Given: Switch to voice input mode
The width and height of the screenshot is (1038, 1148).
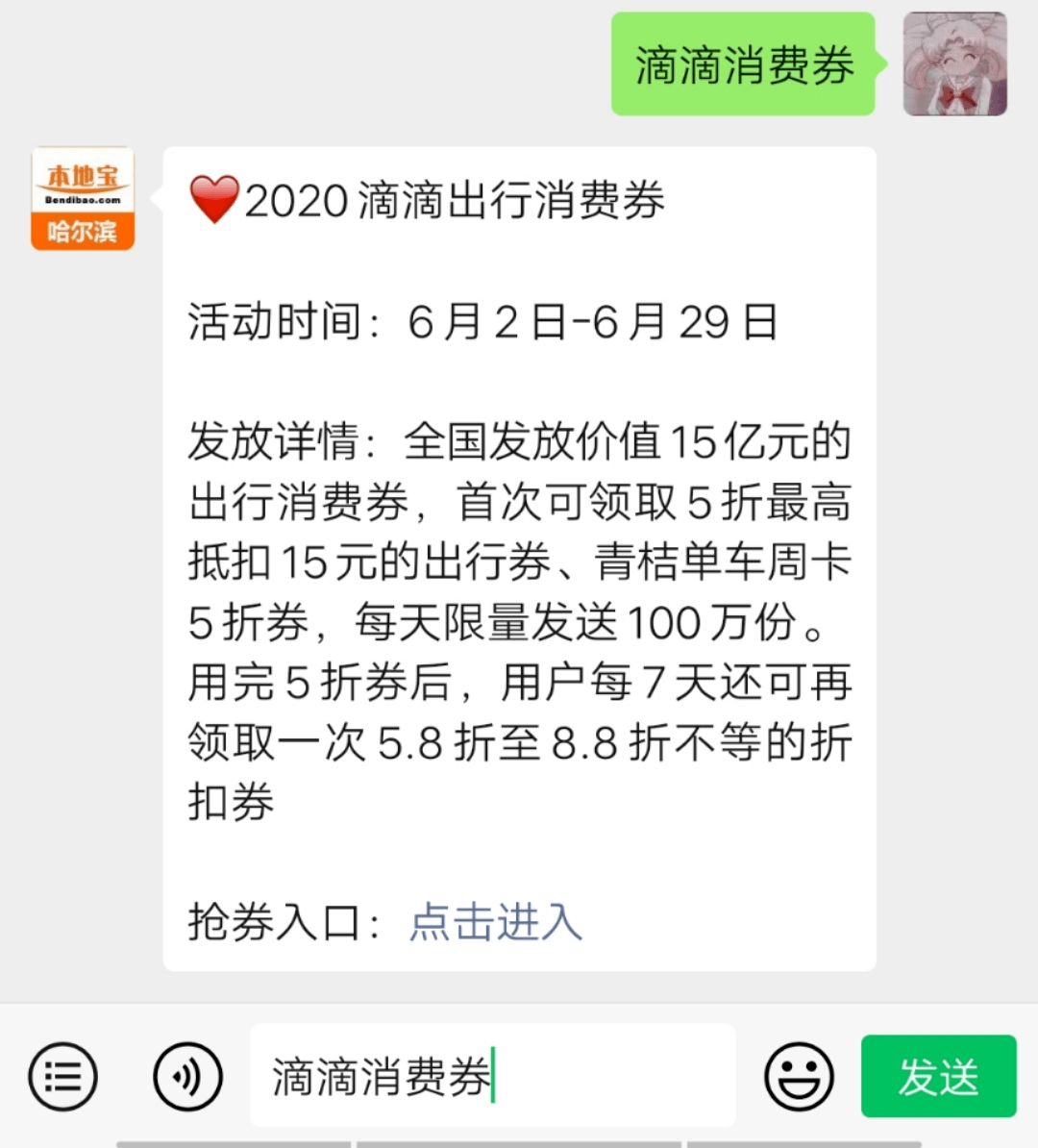Looking at the screenshot, I should (x=187, y=1076).
